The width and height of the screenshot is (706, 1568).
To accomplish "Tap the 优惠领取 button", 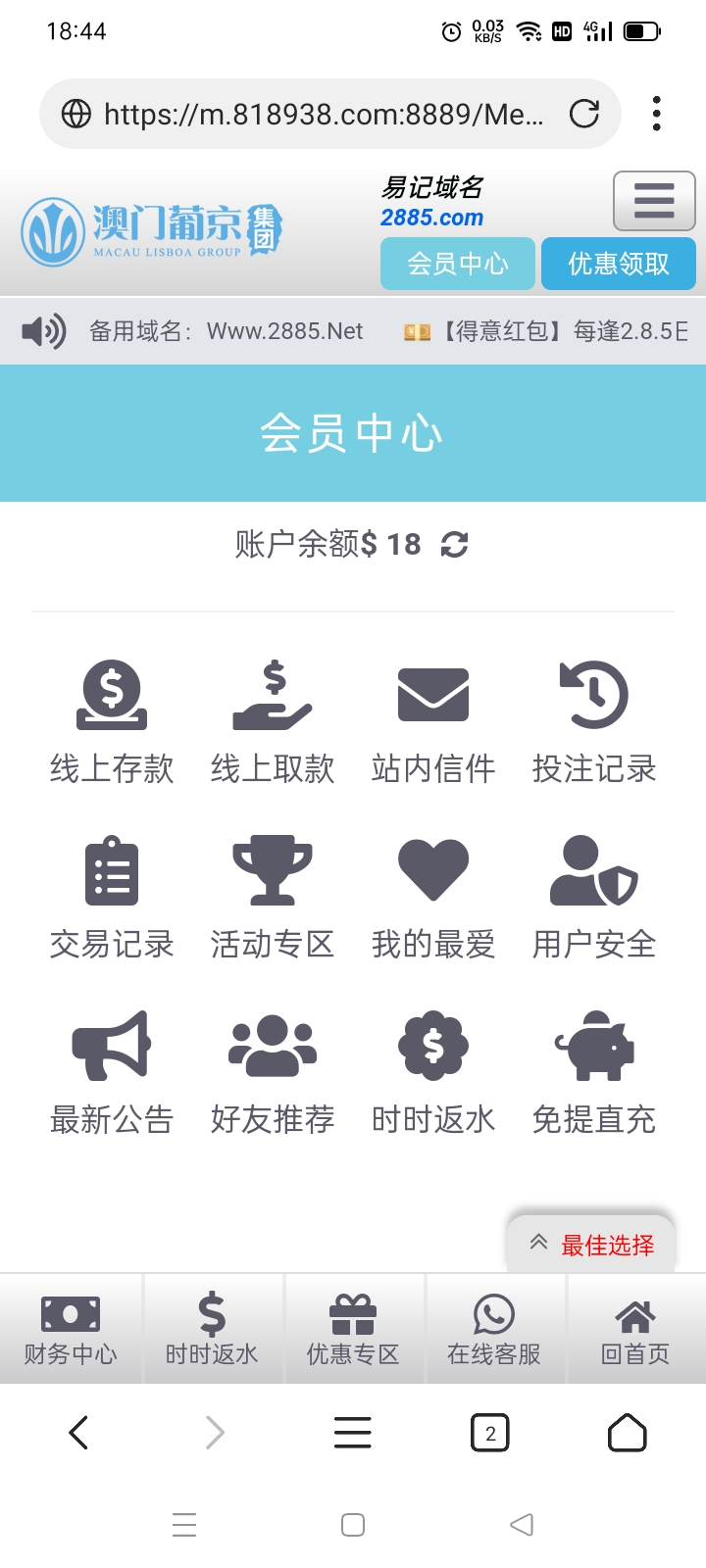I will (619, 264).
